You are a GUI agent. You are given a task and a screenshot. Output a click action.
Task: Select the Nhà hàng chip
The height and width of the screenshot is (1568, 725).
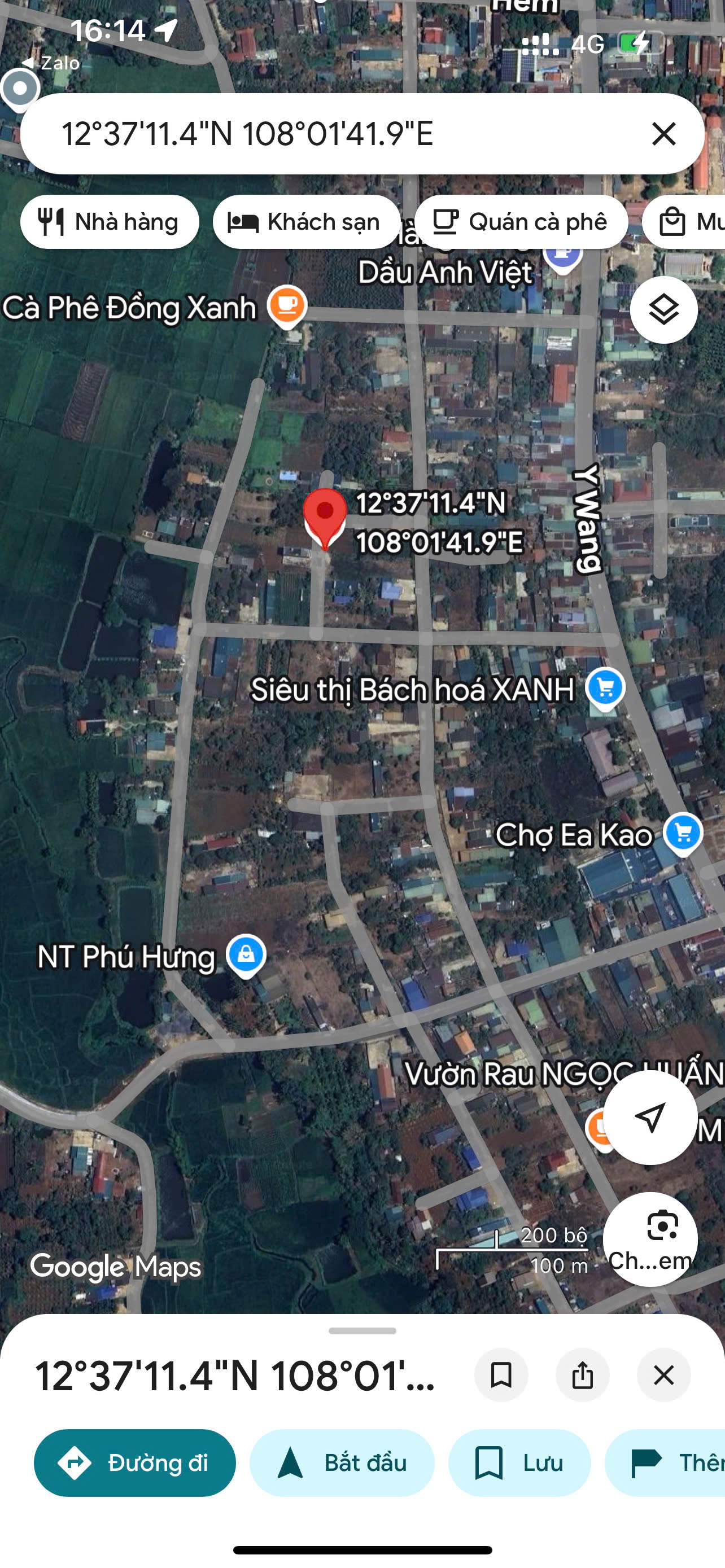(x=110, y=222)
